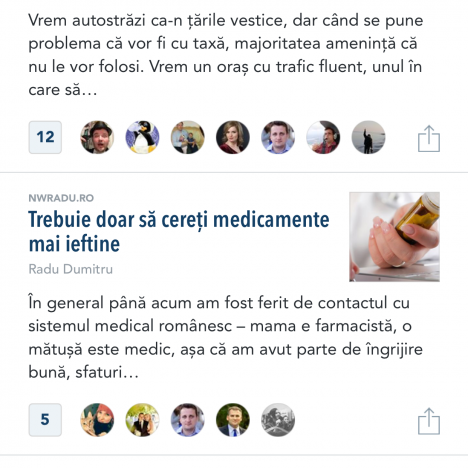Open avatar of man in suit and tie
468x468 pixels.
(x=233, y=420)
